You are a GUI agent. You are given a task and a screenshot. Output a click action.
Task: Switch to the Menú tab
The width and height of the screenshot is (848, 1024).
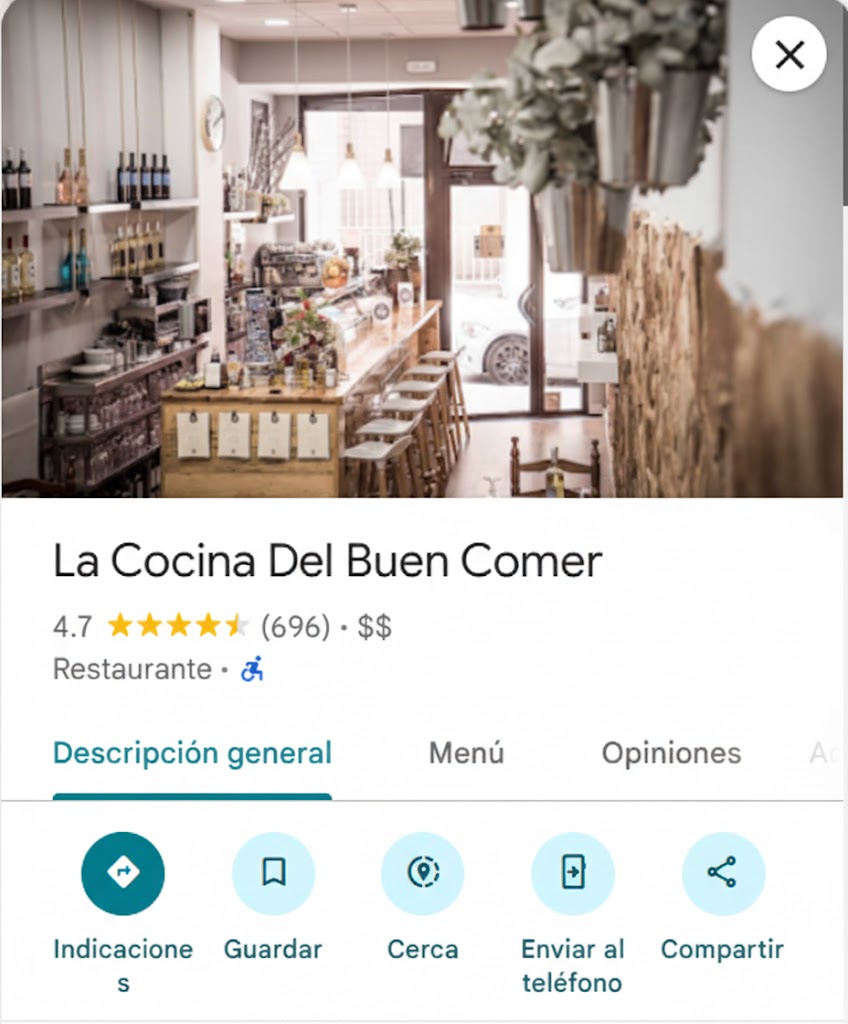pos(465,753)
